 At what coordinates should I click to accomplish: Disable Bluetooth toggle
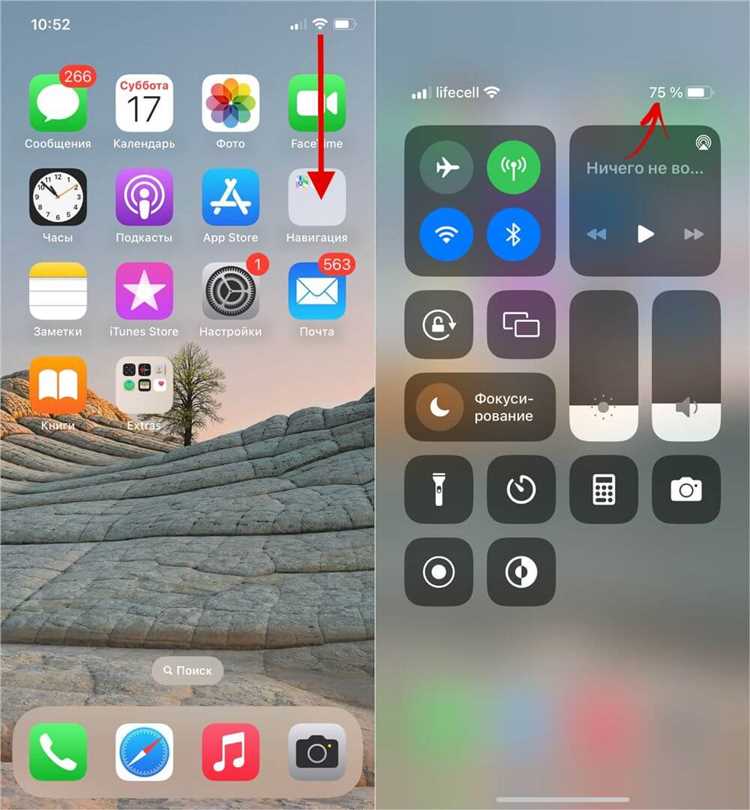coord(514,234)
